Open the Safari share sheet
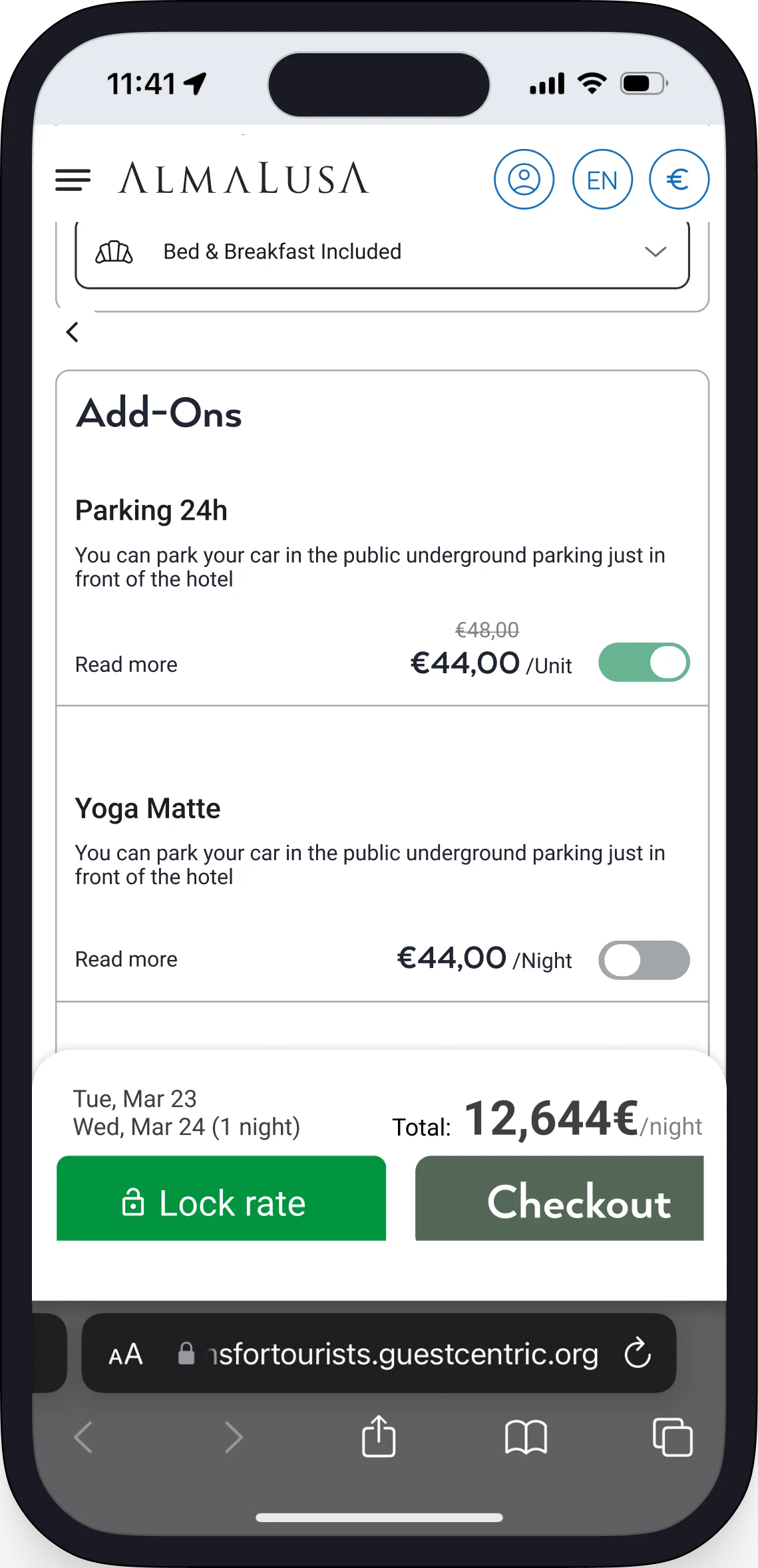758x1568 pixels. coord(379,1436)
